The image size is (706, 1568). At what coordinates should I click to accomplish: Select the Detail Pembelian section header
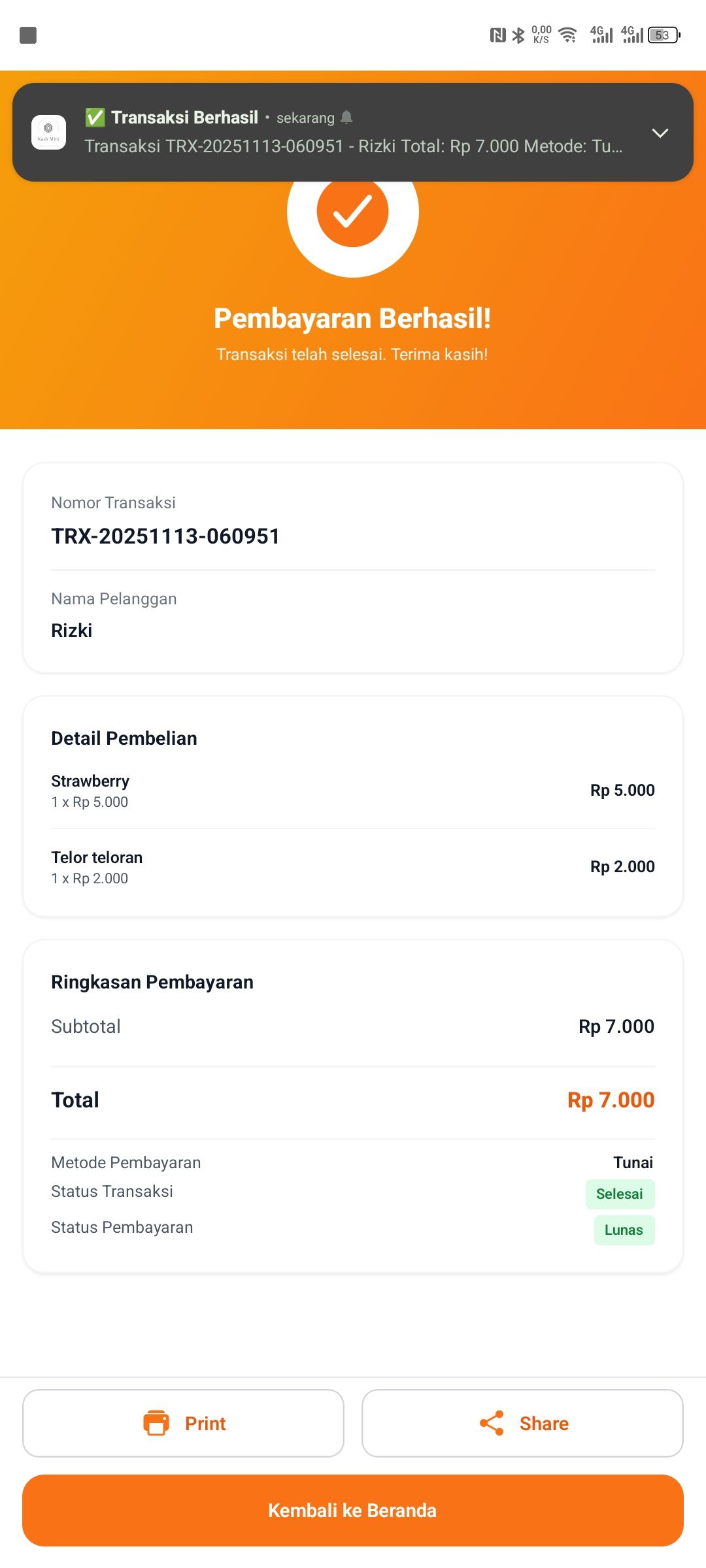point(124,738)
